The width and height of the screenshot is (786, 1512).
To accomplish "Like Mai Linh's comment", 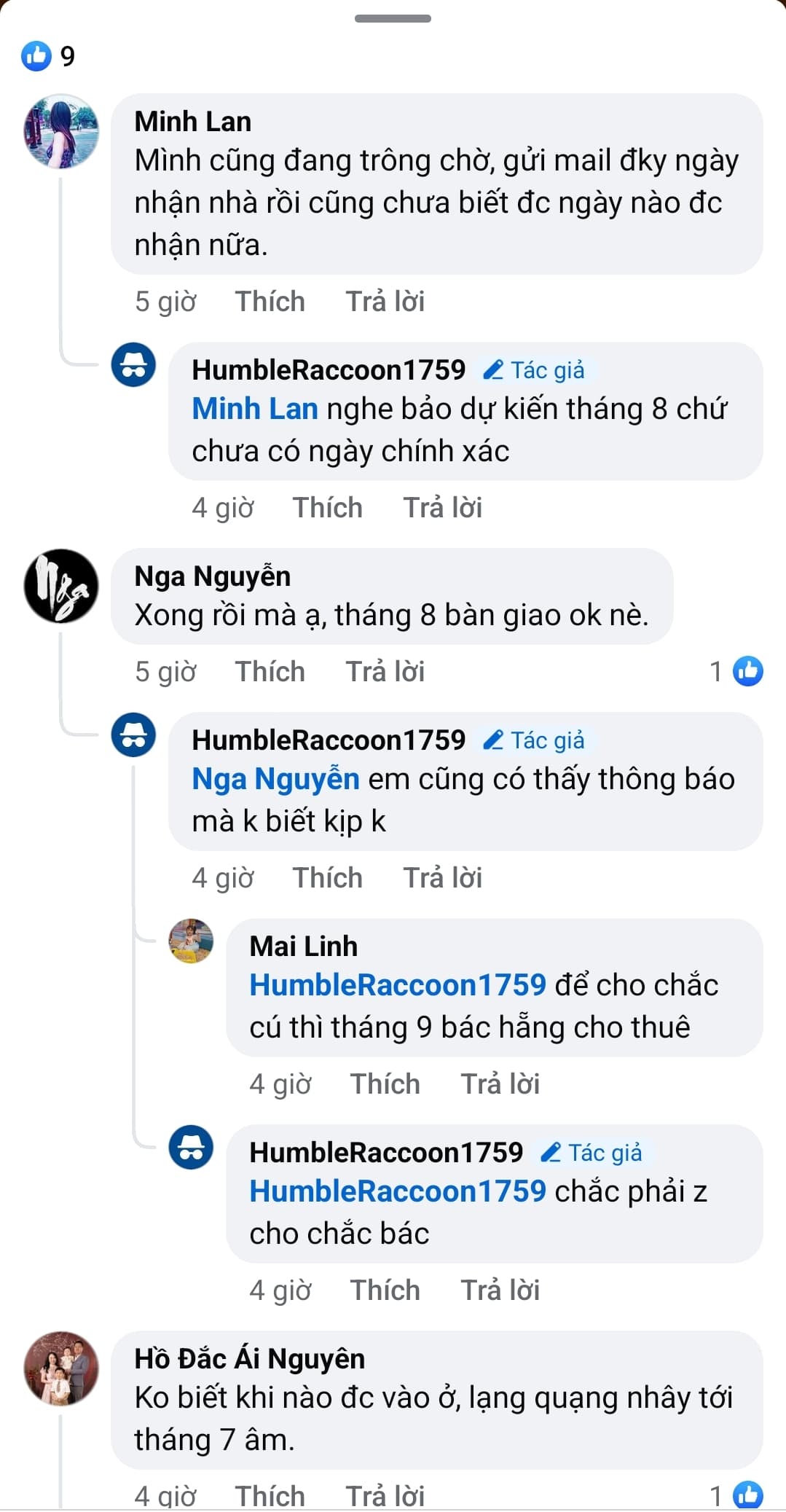I will coord(385,1084).
